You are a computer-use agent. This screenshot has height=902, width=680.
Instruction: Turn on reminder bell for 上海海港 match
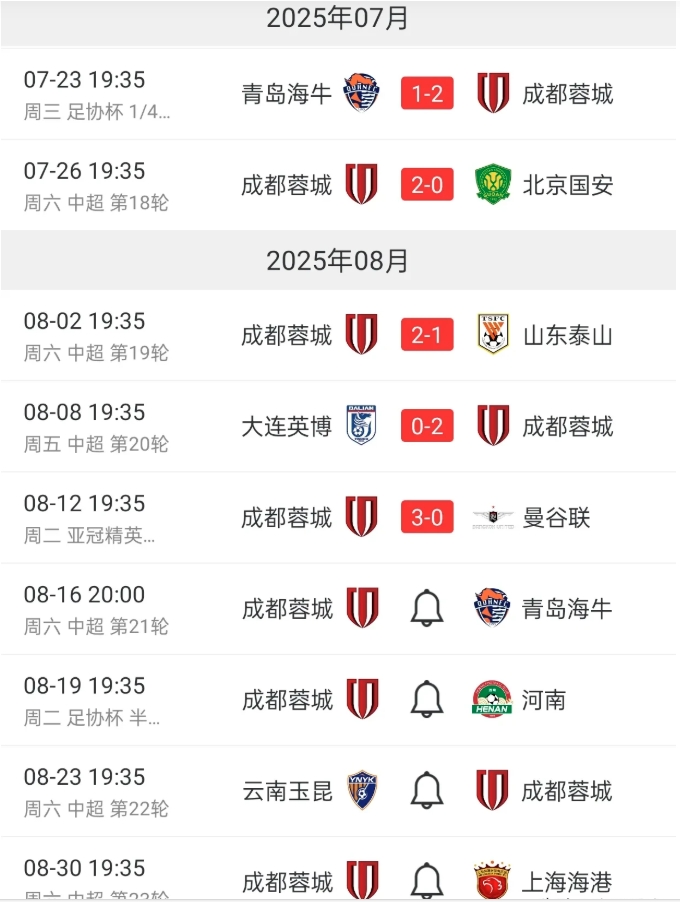click(427, 881)
